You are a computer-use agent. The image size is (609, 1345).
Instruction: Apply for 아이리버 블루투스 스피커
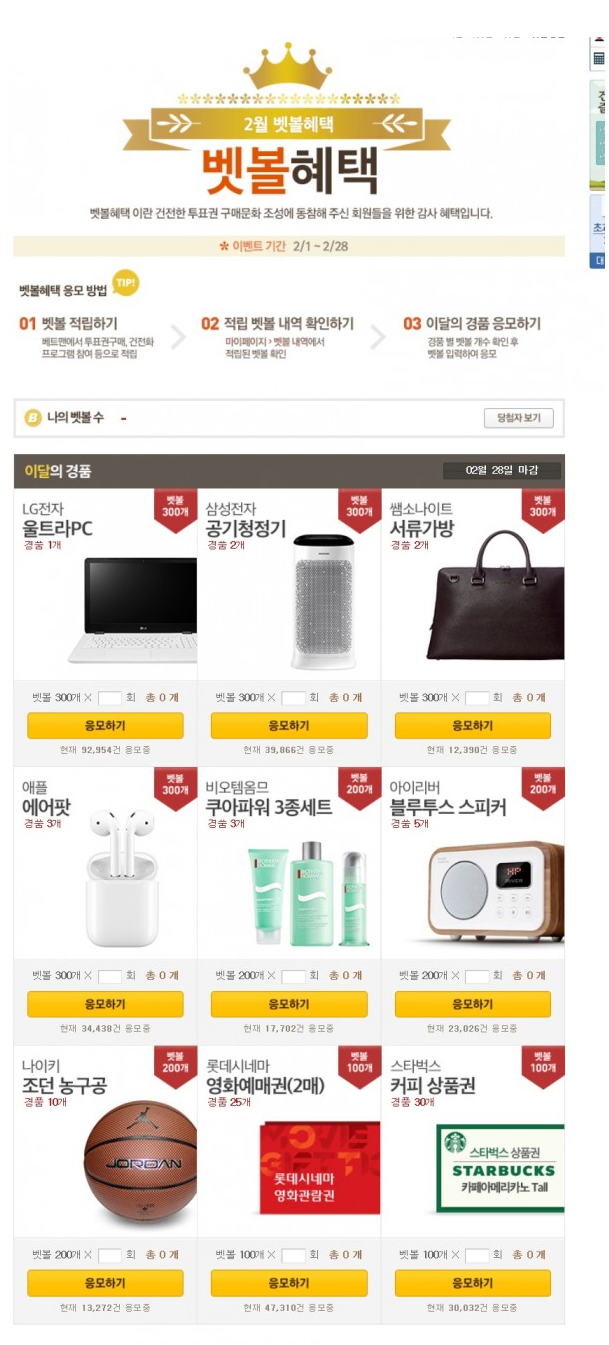473,1004
